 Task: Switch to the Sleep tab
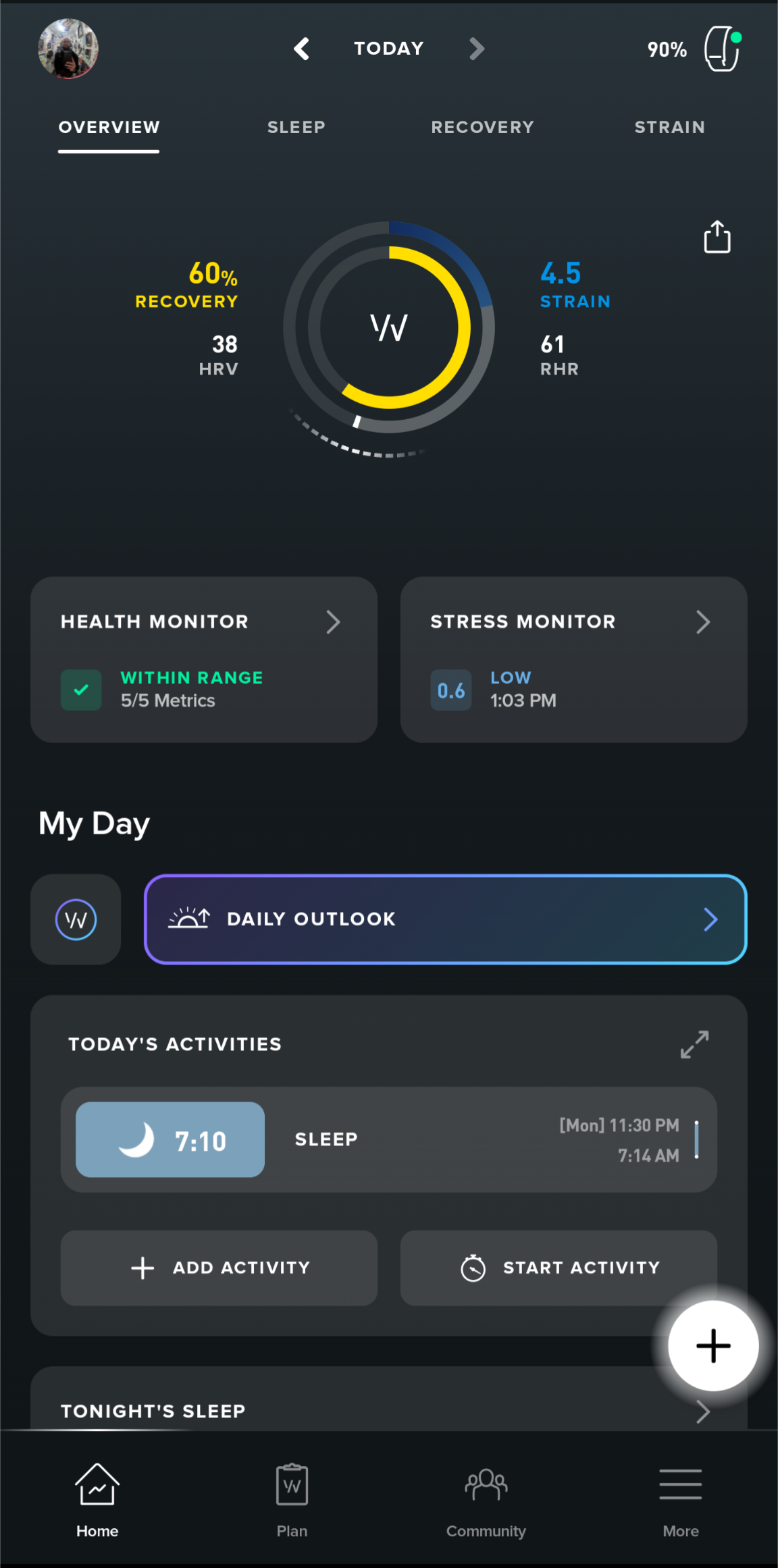coord(296,127)
